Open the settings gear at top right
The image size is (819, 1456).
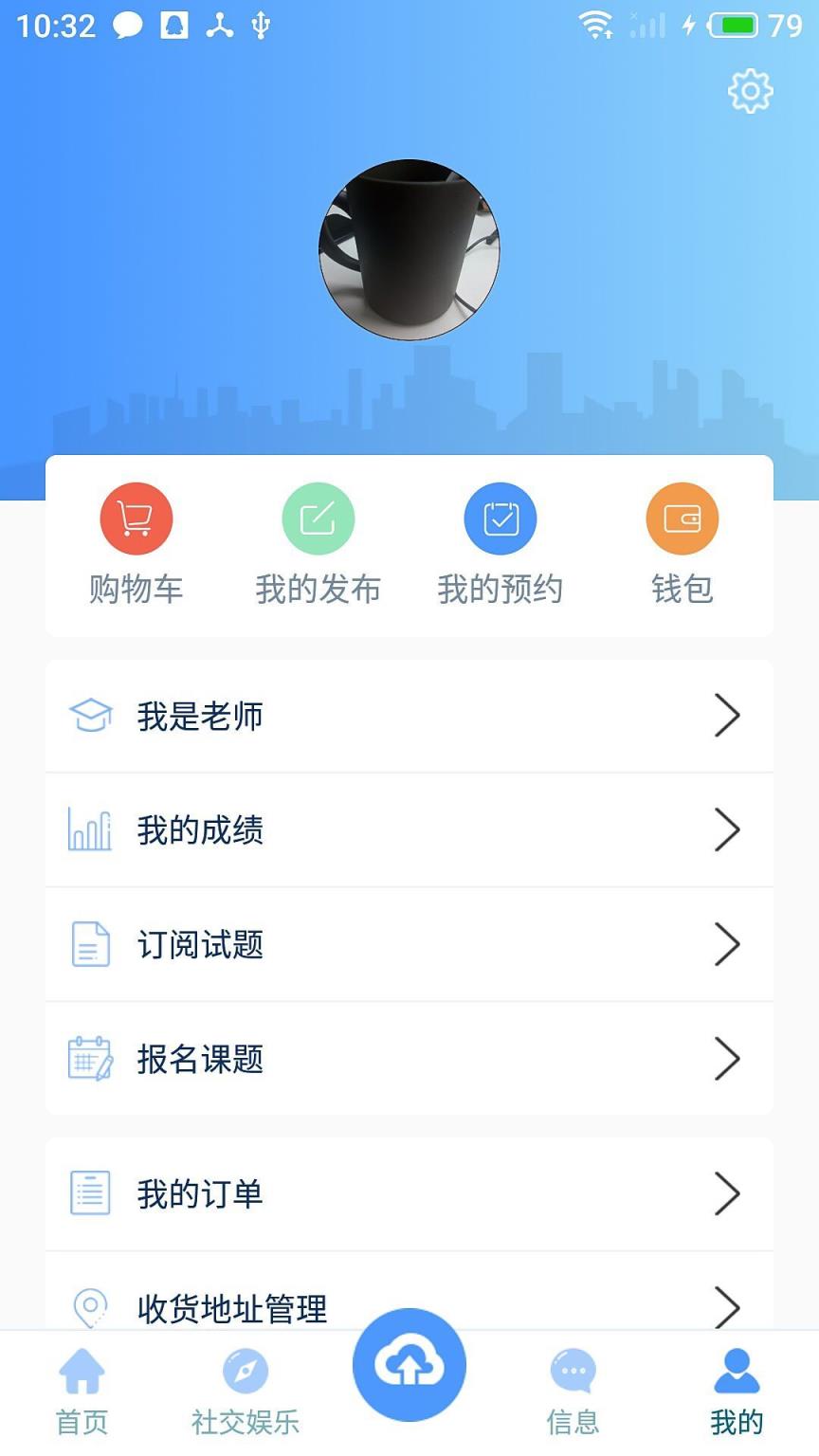click(750, 90)
